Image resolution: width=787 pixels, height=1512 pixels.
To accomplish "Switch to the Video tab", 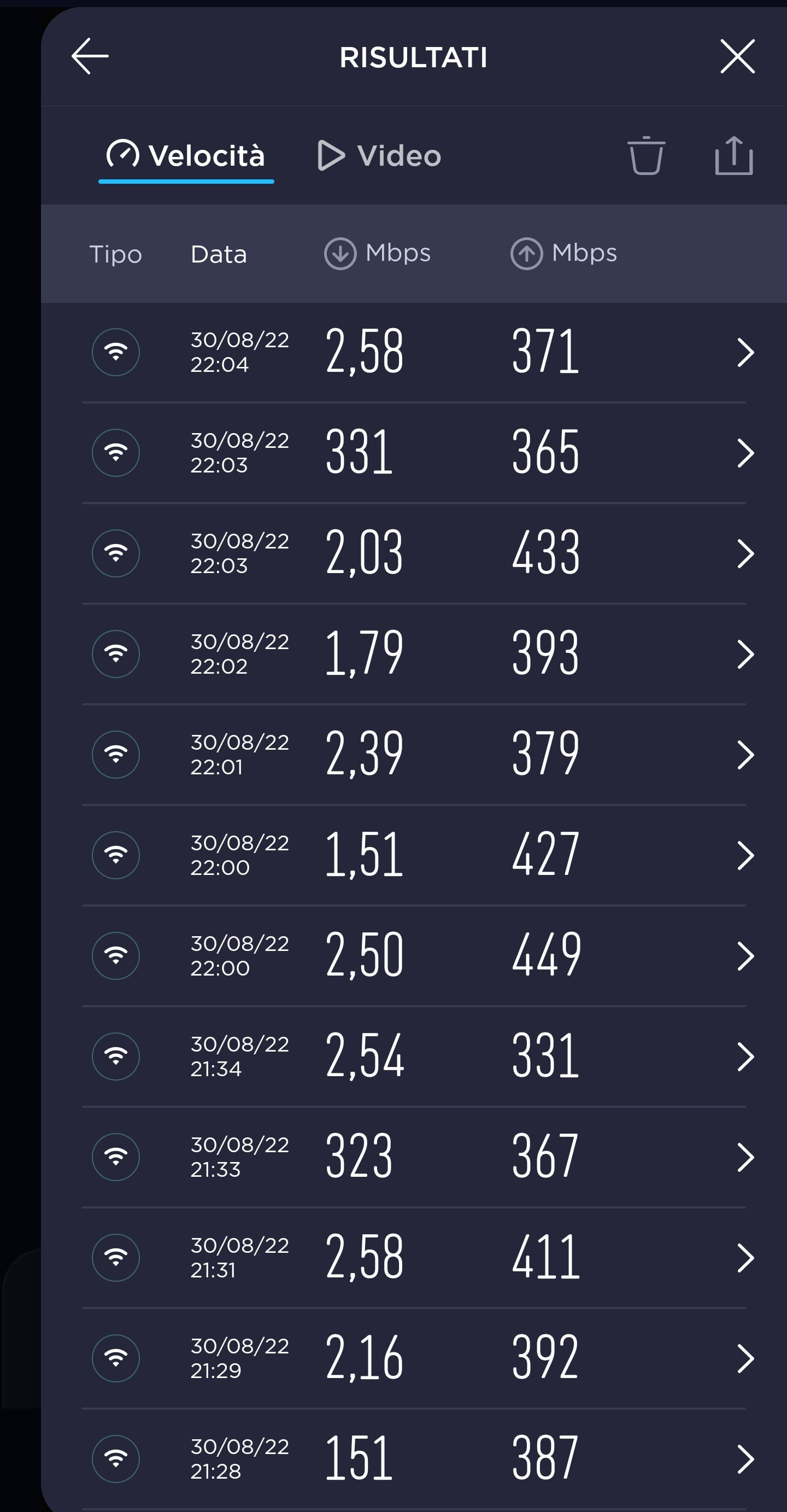I will (x=379, y=156).
